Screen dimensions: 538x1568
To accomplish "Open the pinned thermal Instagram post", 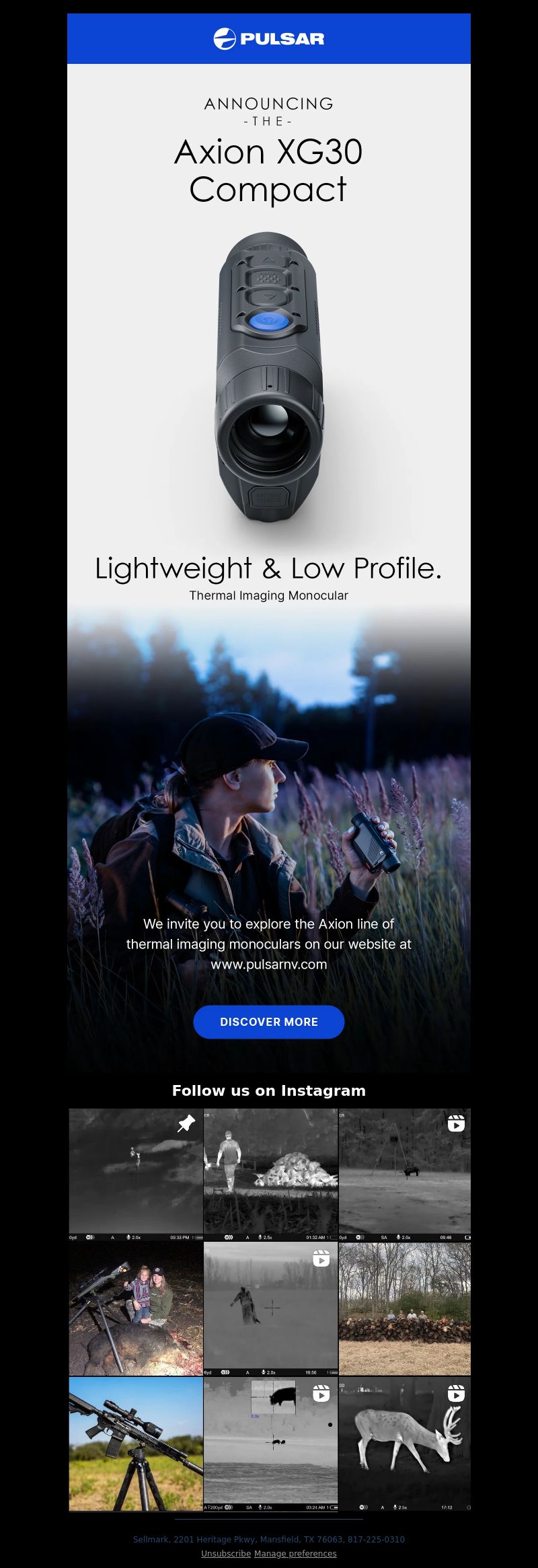I will (136, 1174).
